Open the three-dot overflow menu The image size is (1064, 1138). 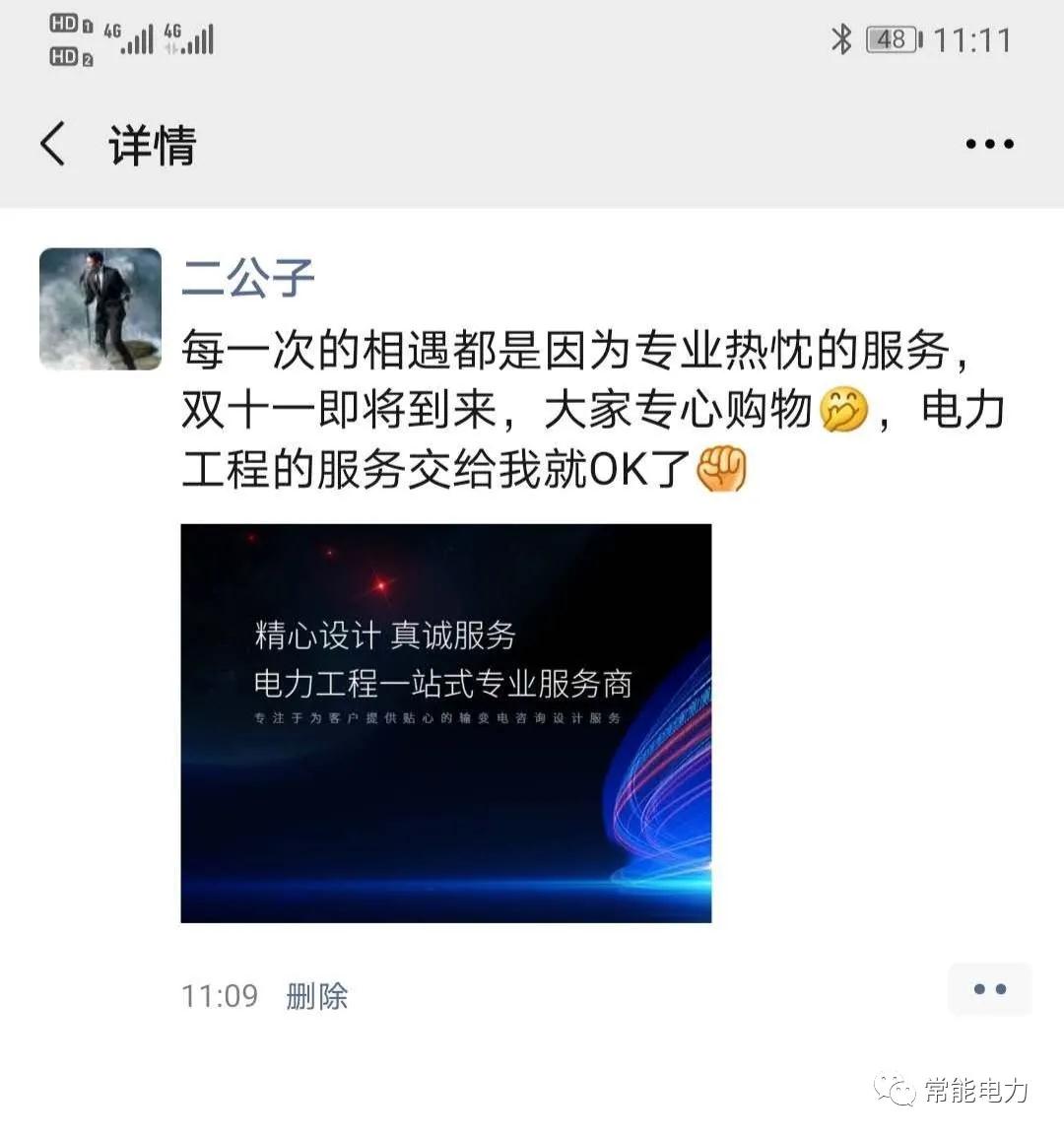989,144
